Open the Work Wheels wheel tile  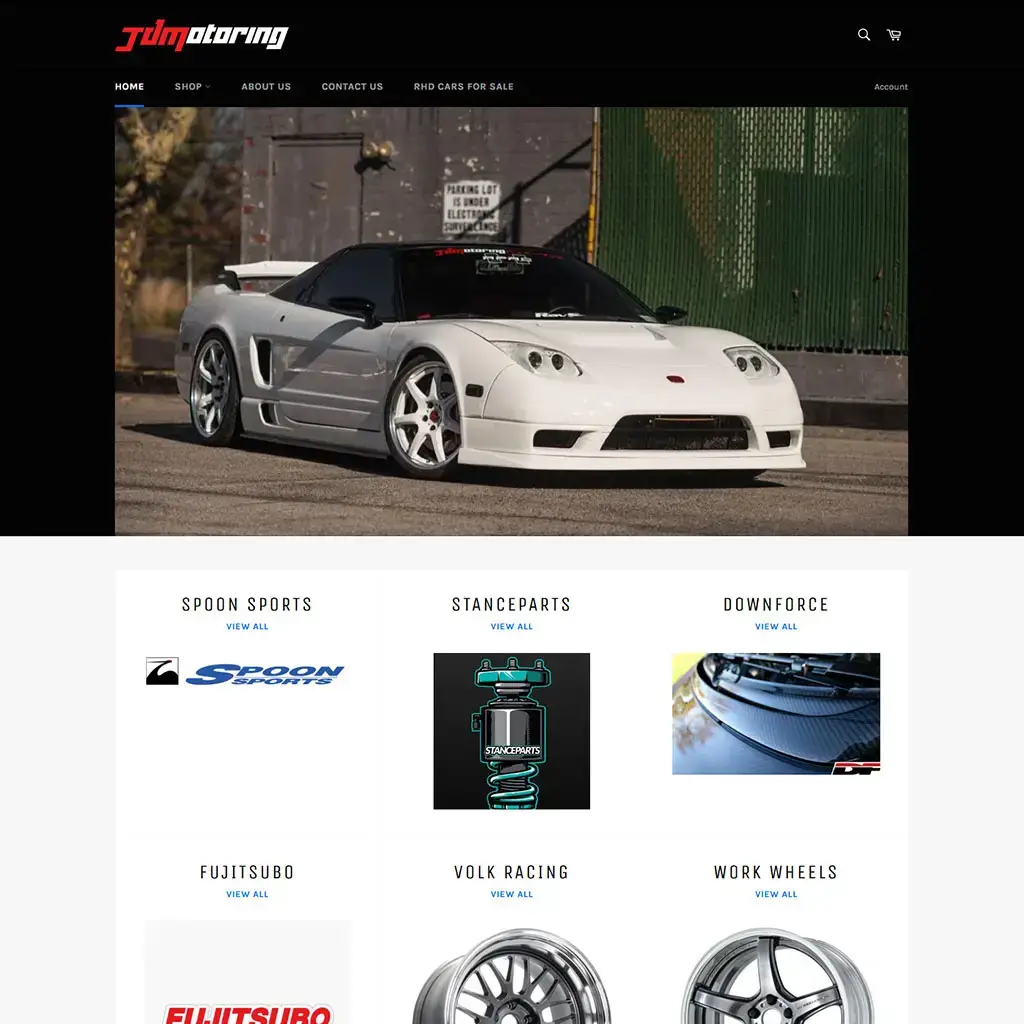pyautogui.click(x=776, y=980)
